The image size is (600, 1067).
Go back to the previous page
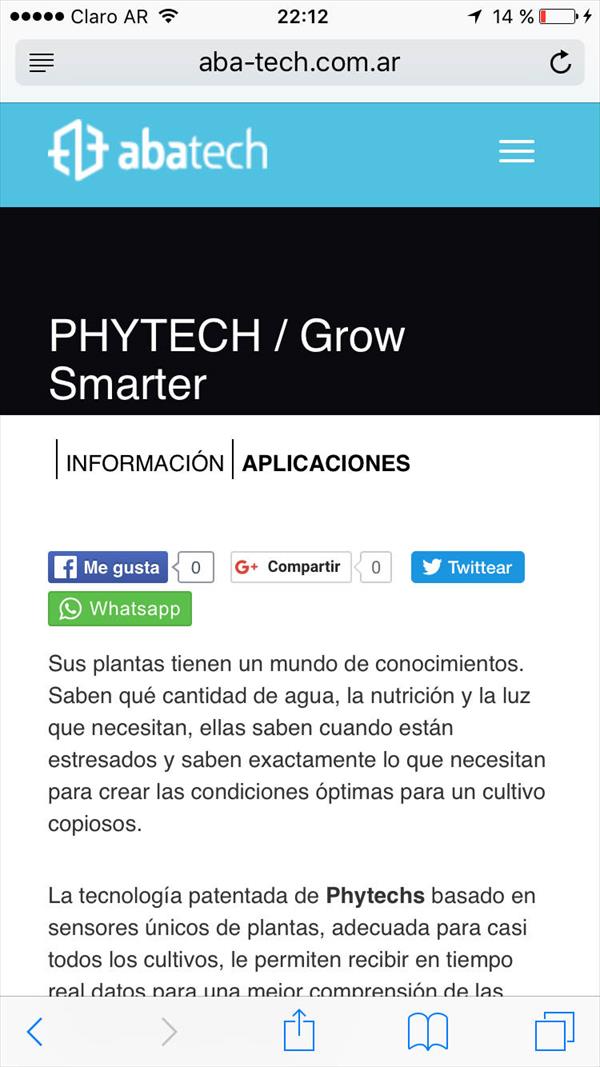coord(34,1032)
